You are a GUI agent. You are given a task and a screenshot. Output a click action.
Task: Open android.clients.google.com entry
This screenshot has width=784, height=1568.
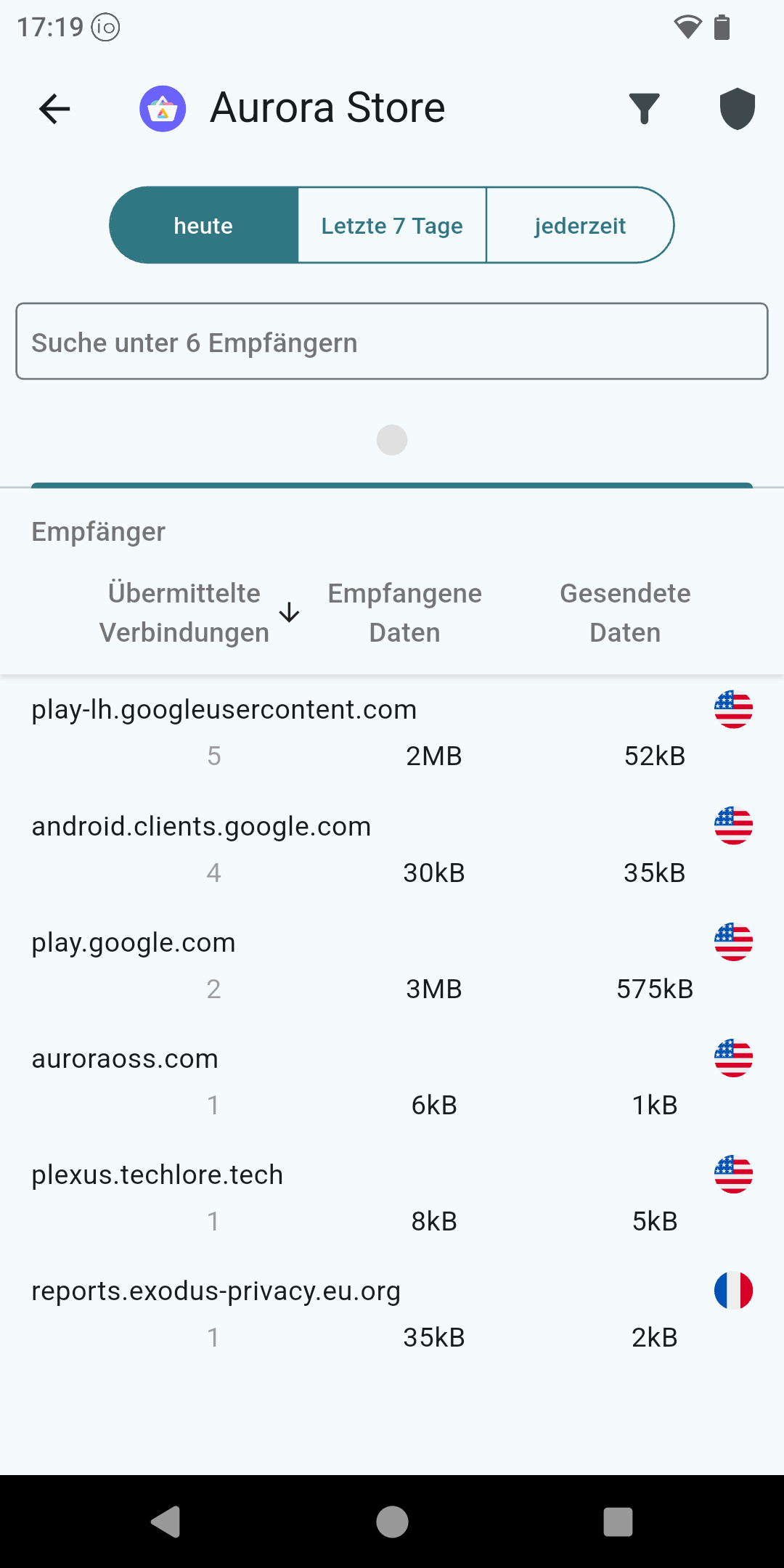click(x=392, y=849)
